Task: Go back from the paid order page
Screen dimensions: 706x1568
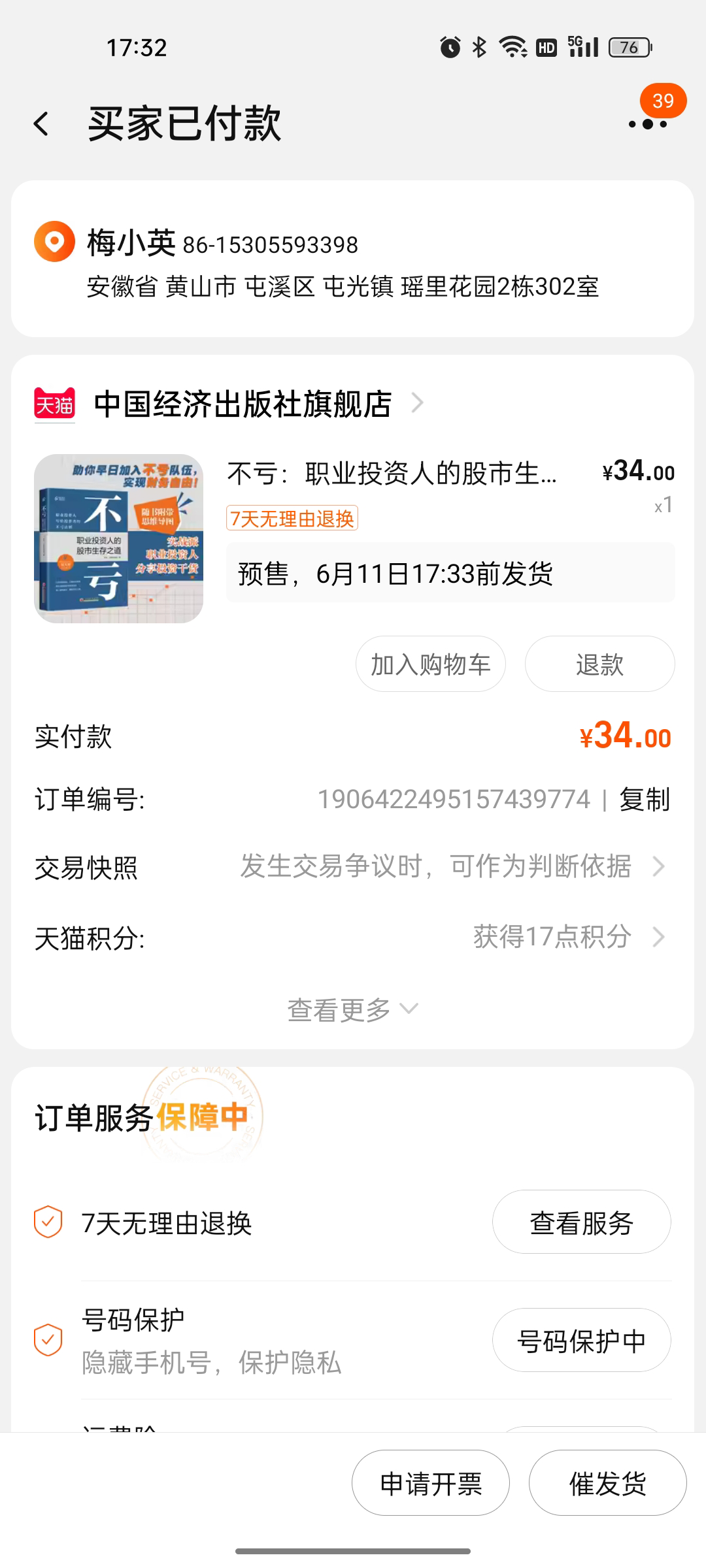Action: point(42,124)
